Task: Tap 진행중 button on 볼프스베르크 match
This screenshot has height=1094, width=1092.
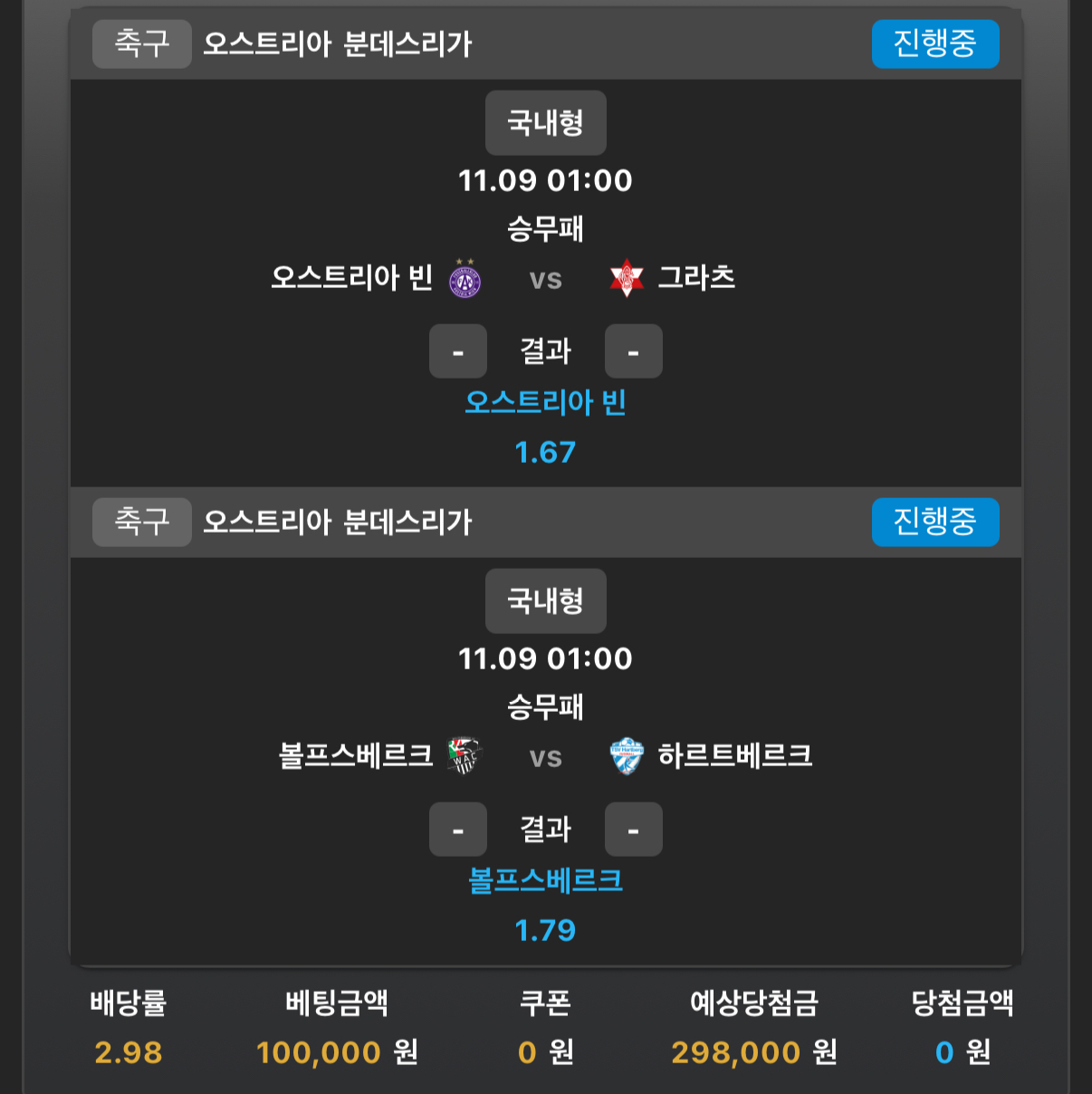Action: [934, 522]
